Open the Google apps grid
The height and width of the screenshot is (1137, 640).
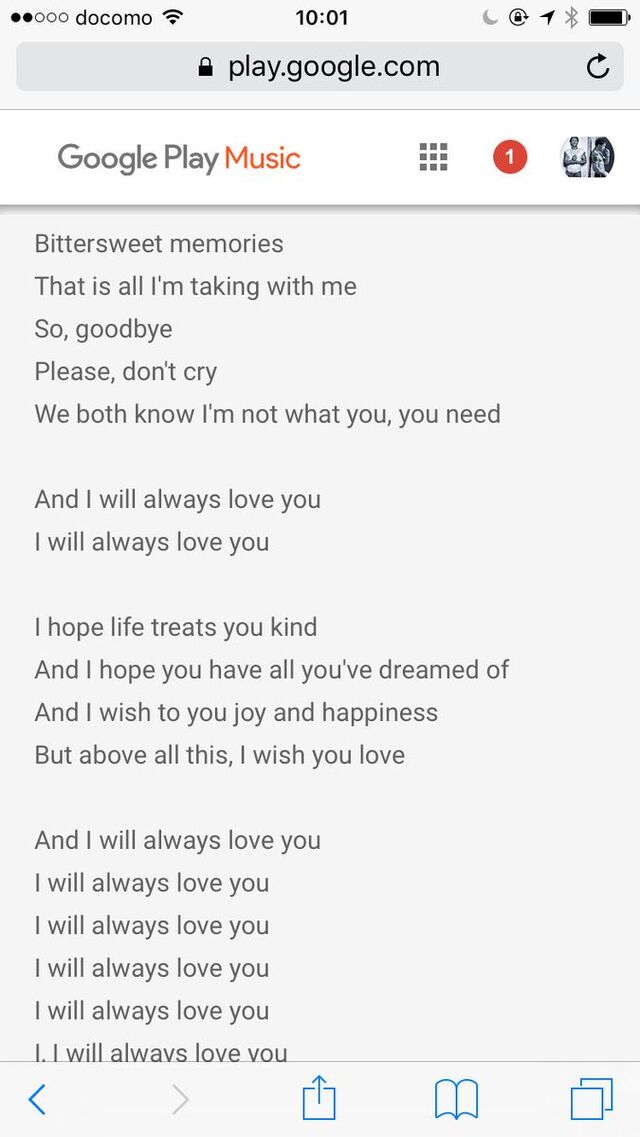[x=433, y=157]
